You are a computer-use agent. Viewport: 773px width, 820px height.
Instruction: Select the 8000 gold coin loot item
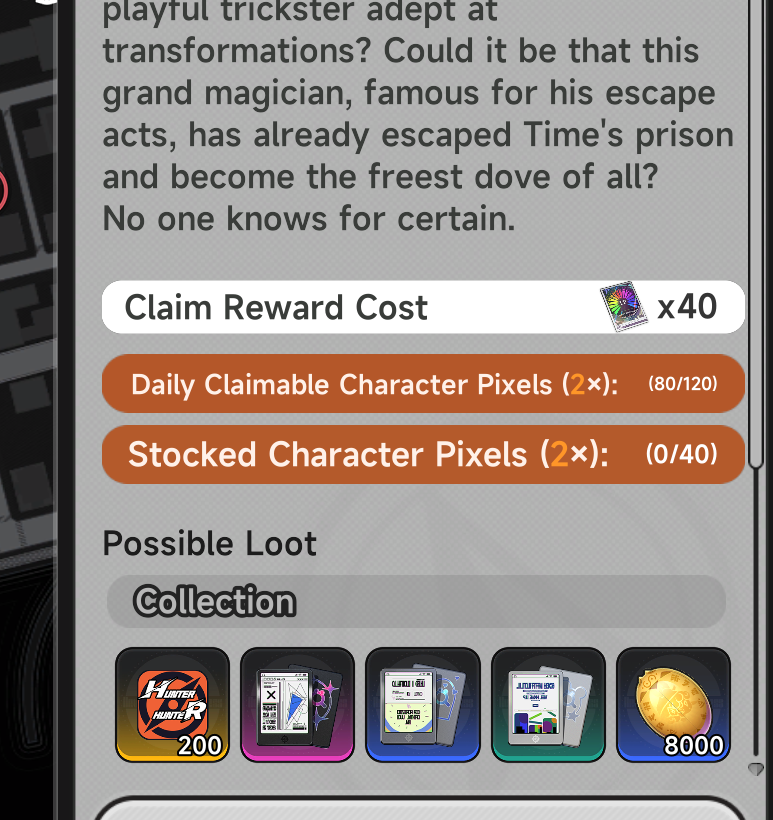tap(673, 704)
